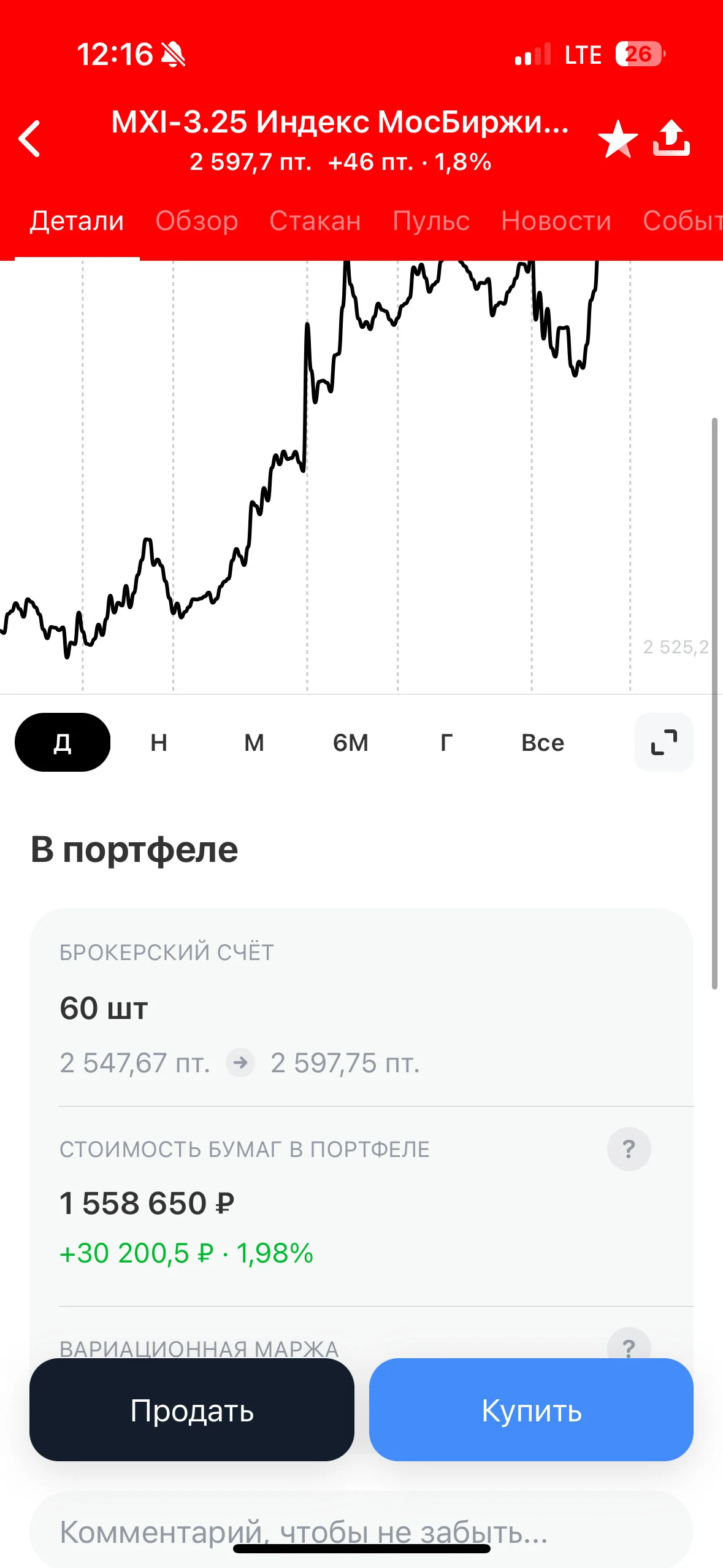This screenshot has width=723, height=1568.
Task: Select the М chart period
Action: [254, 742]
